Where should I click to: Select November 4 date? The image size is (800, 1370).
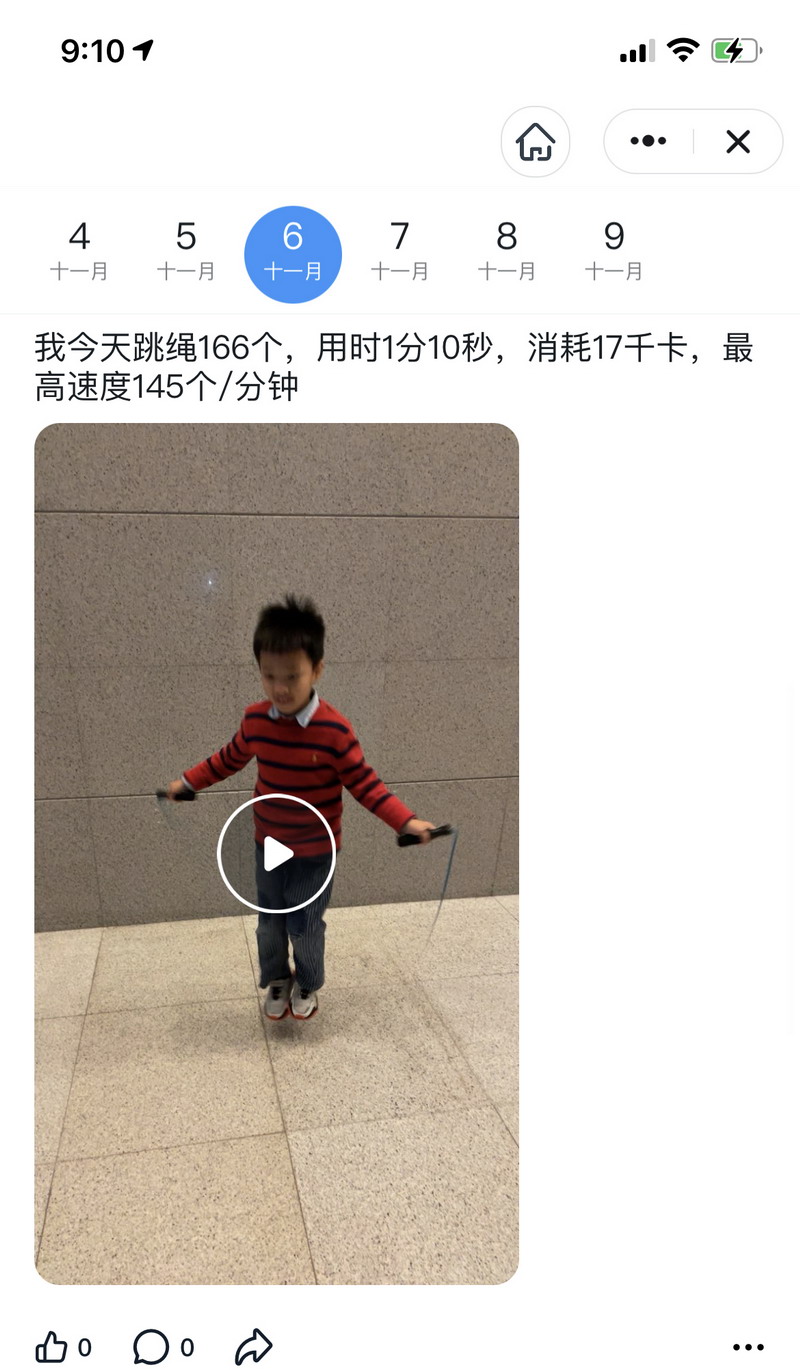pyautogui.click(x=79, y=251)
